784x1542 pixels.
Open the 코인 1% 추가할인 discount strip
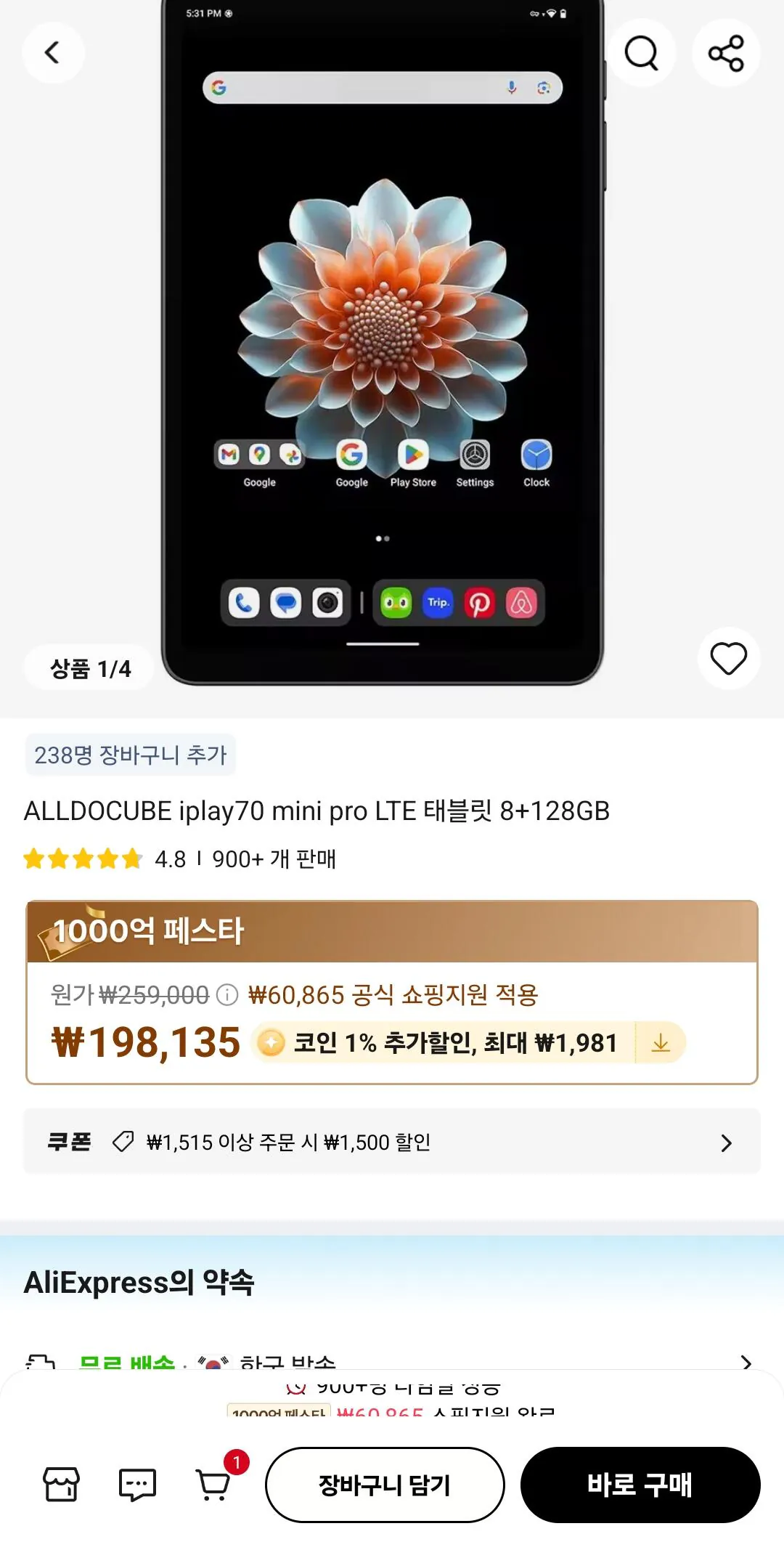[450, 1043]
